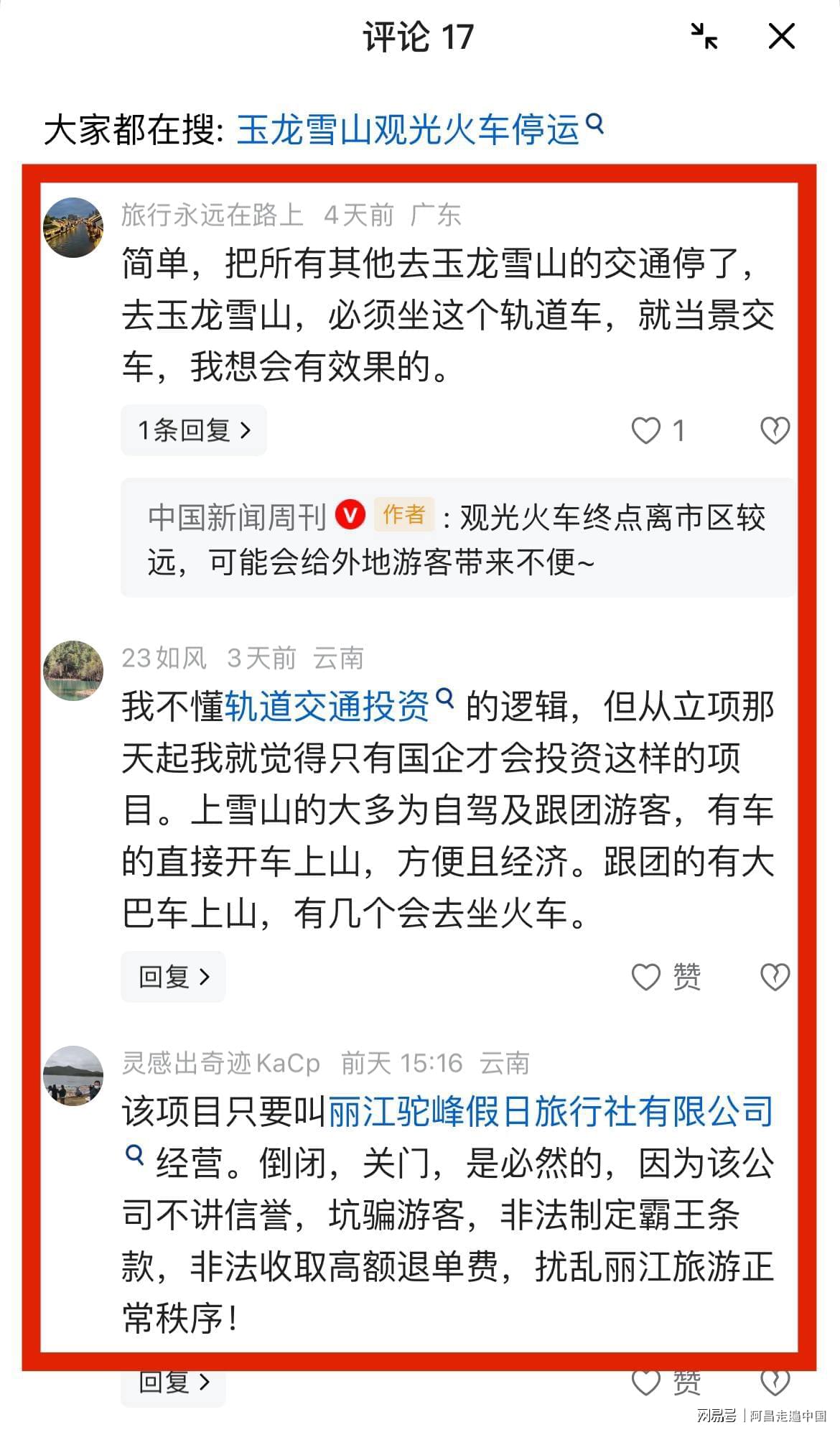Reply to 23如风's comment

[x=173, y=977]
